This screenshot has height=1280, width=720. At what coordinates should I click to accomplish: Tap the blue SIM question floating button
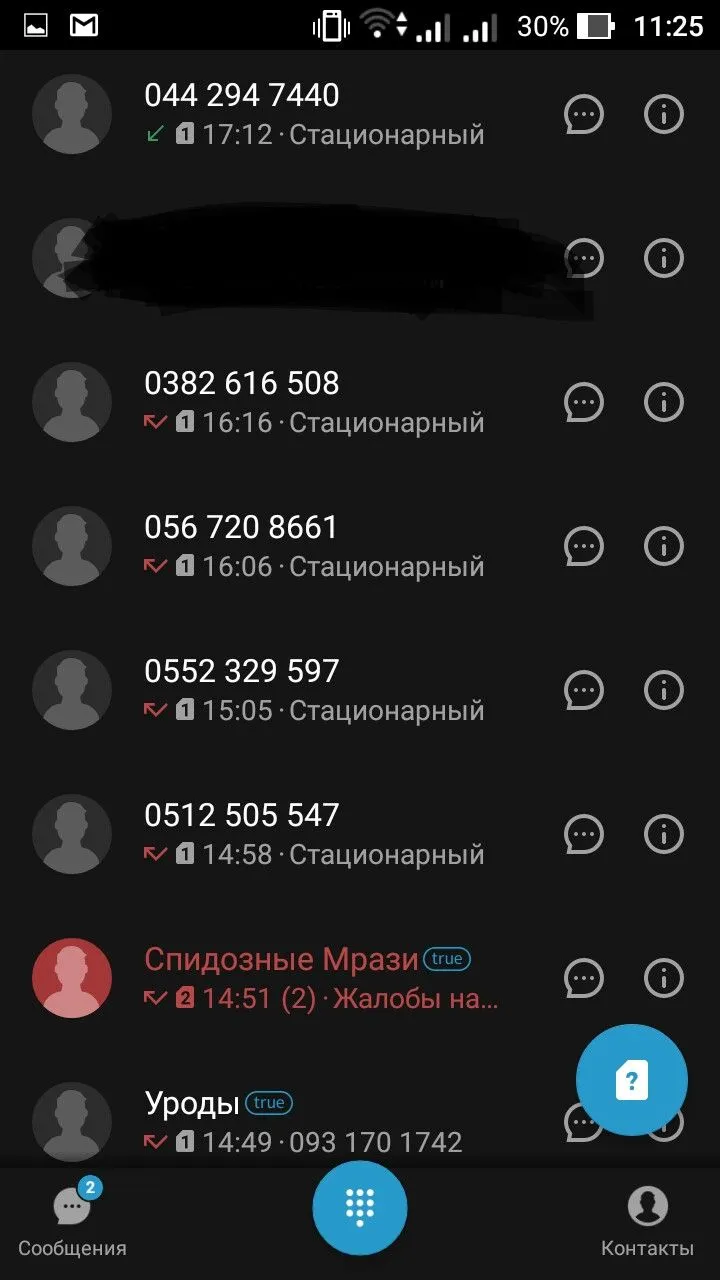(x=631, y=1079)
